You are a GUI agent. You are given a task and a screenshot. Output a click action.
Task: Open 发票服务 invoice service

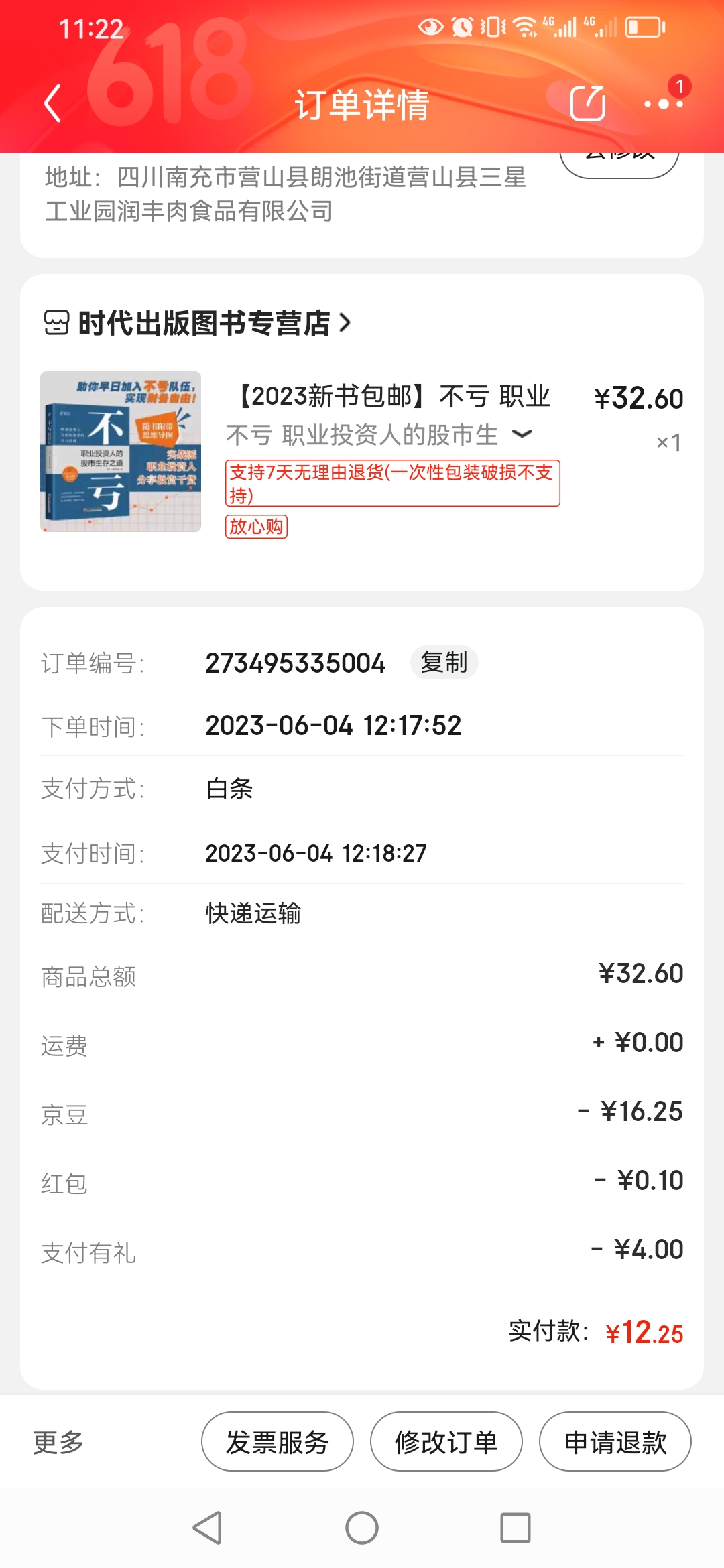(278, 1441)
